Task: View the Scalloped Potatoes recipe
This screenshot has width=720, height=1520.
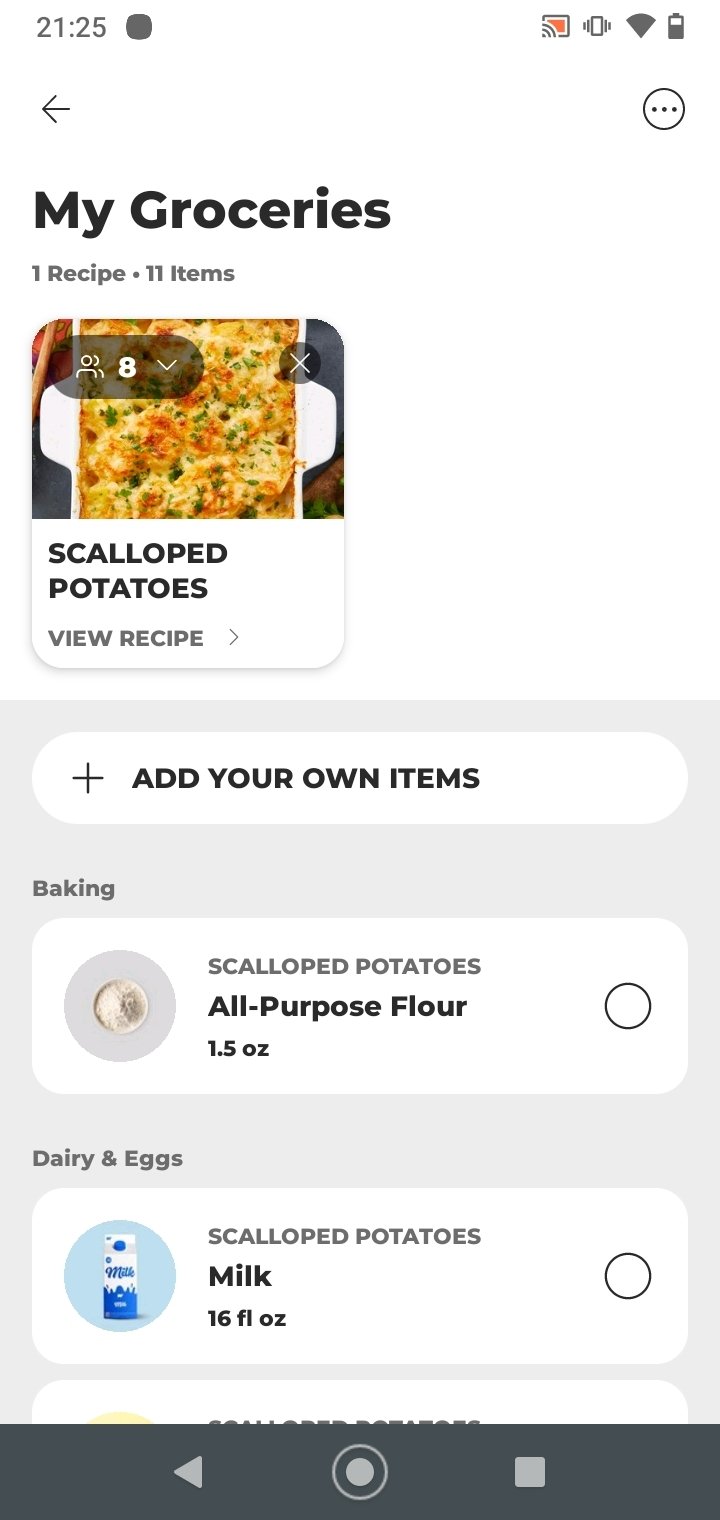Action: point(144,638)
